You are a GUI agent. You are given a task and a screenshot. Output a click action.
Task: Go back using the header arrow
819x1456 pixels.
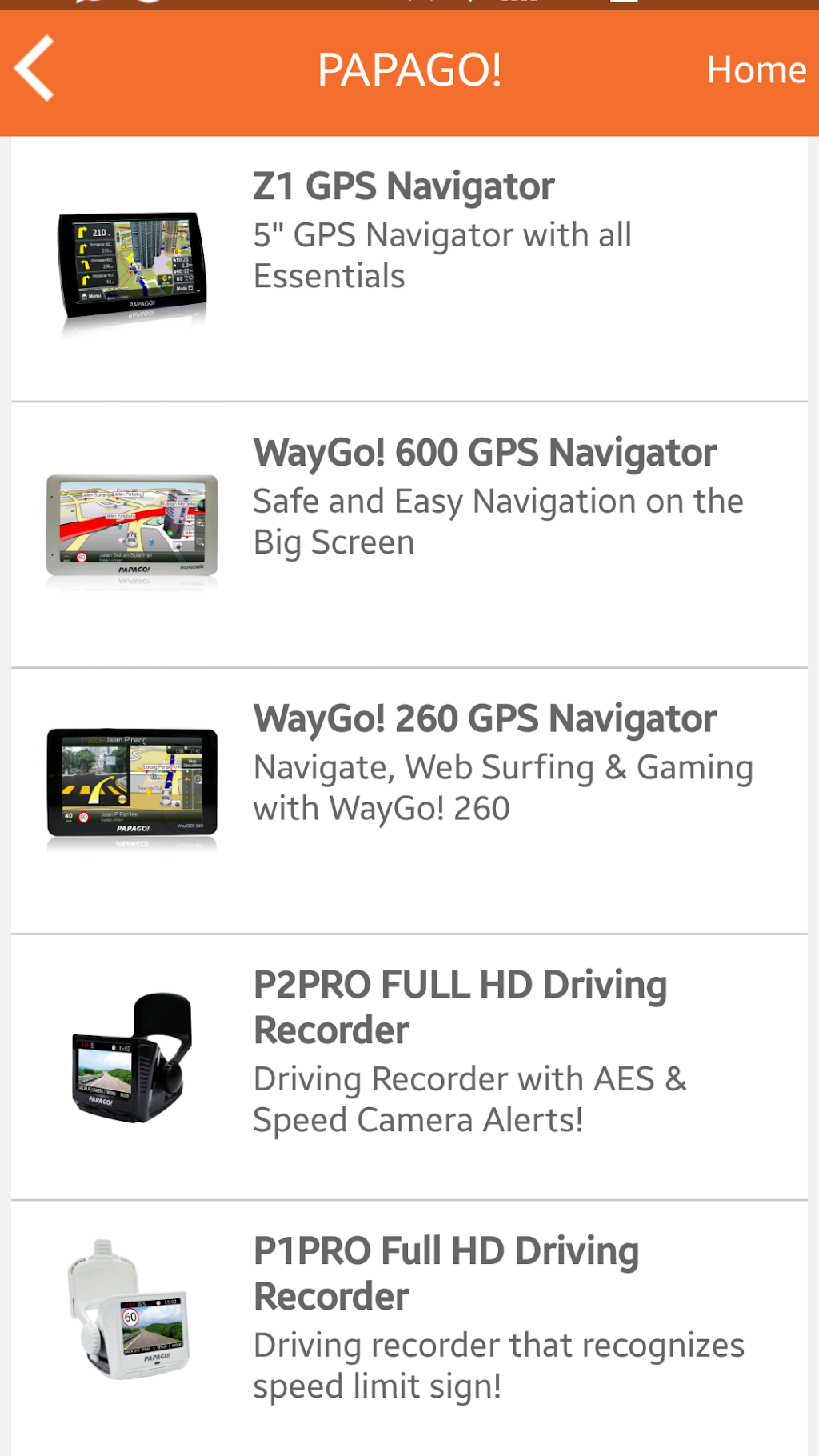coord(35,69)
